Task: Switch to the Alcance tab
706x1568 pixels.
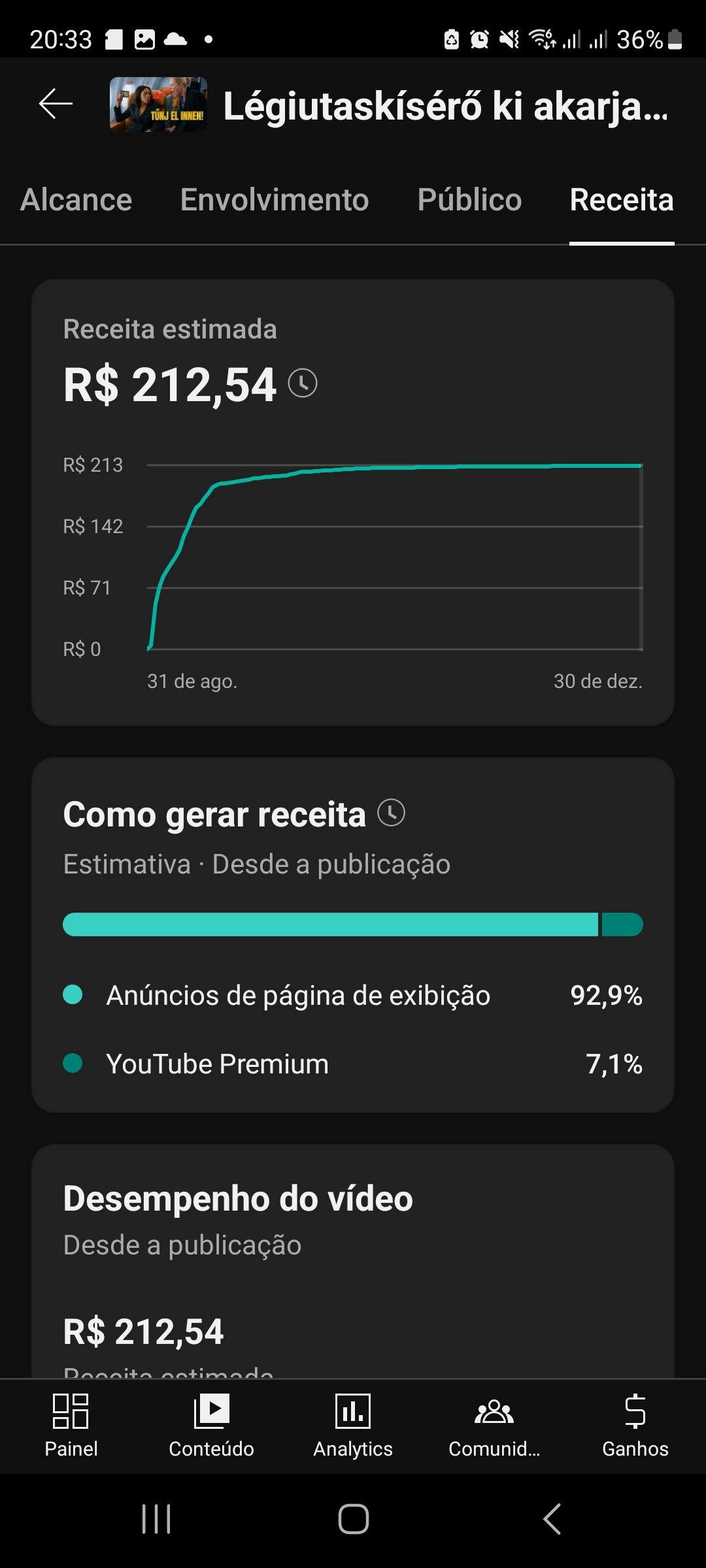Action: (76, 200)
